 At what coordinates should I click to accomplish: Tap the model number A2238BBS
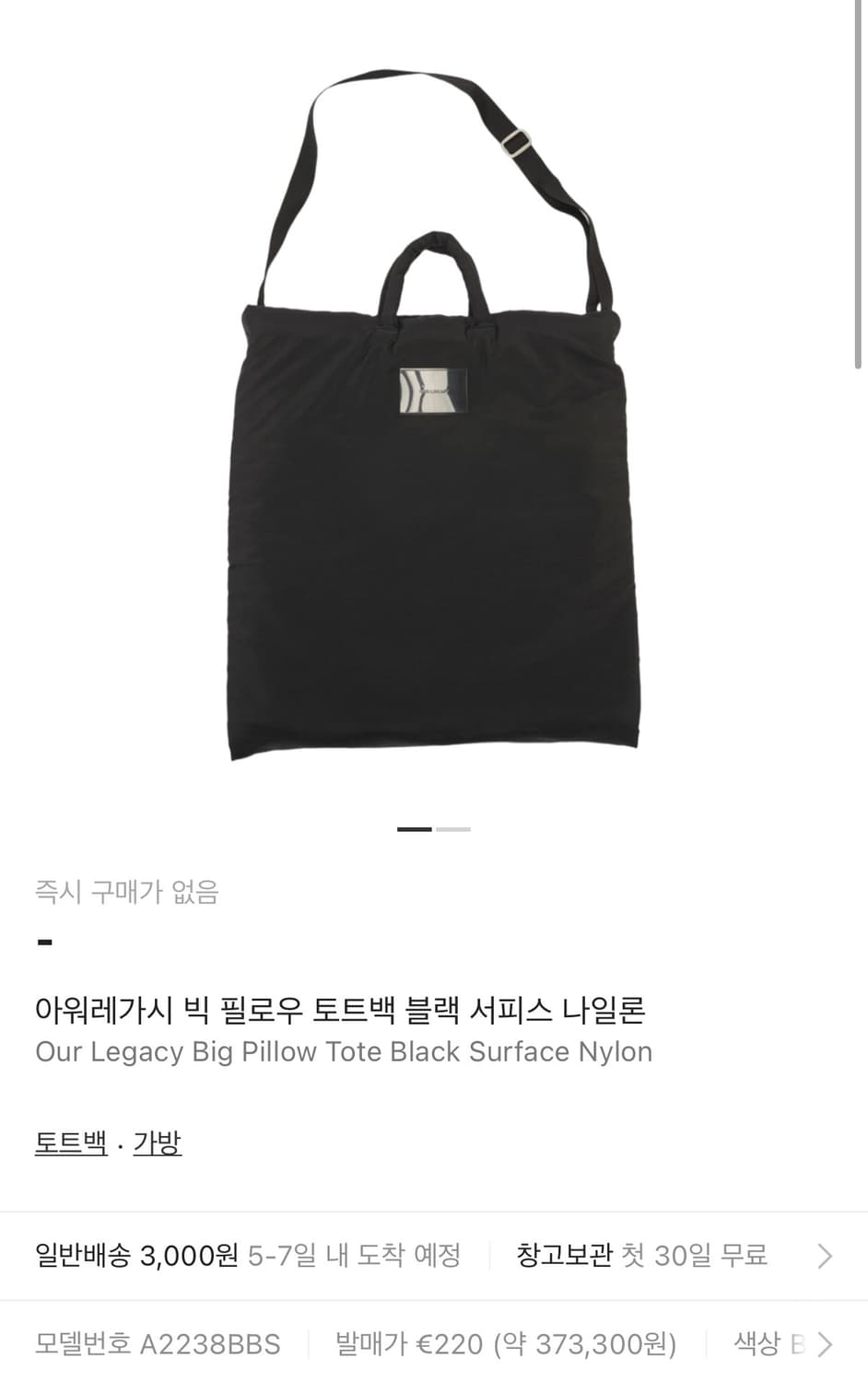click(157, 1343)
